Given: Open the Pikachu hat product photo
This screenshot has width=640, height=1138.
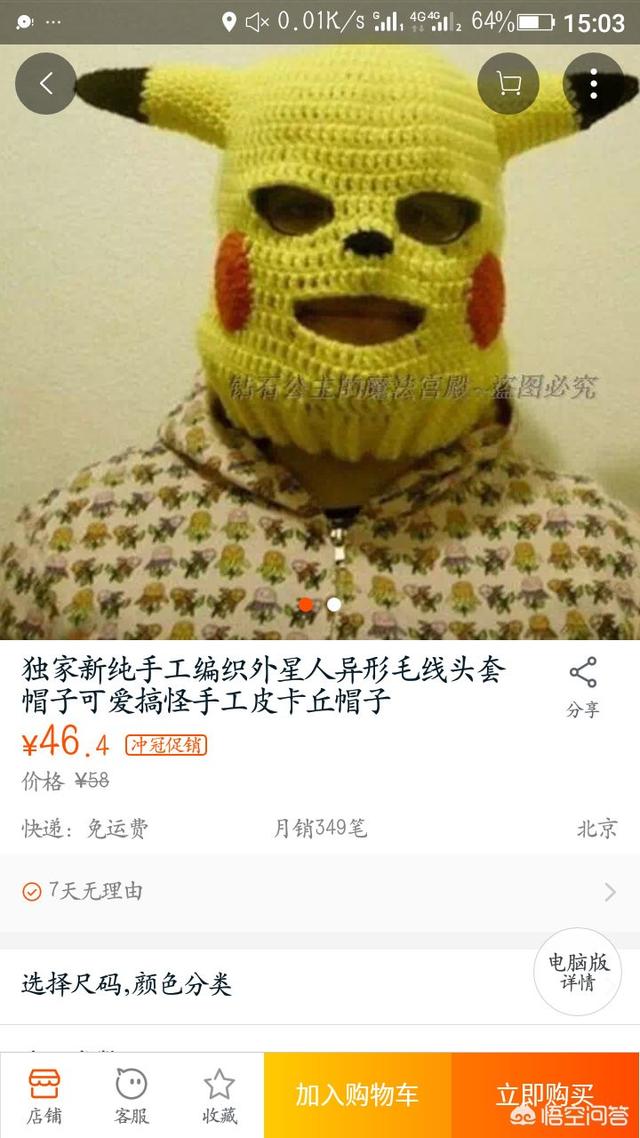Looking at the screenshot, I should coord(320,341).
